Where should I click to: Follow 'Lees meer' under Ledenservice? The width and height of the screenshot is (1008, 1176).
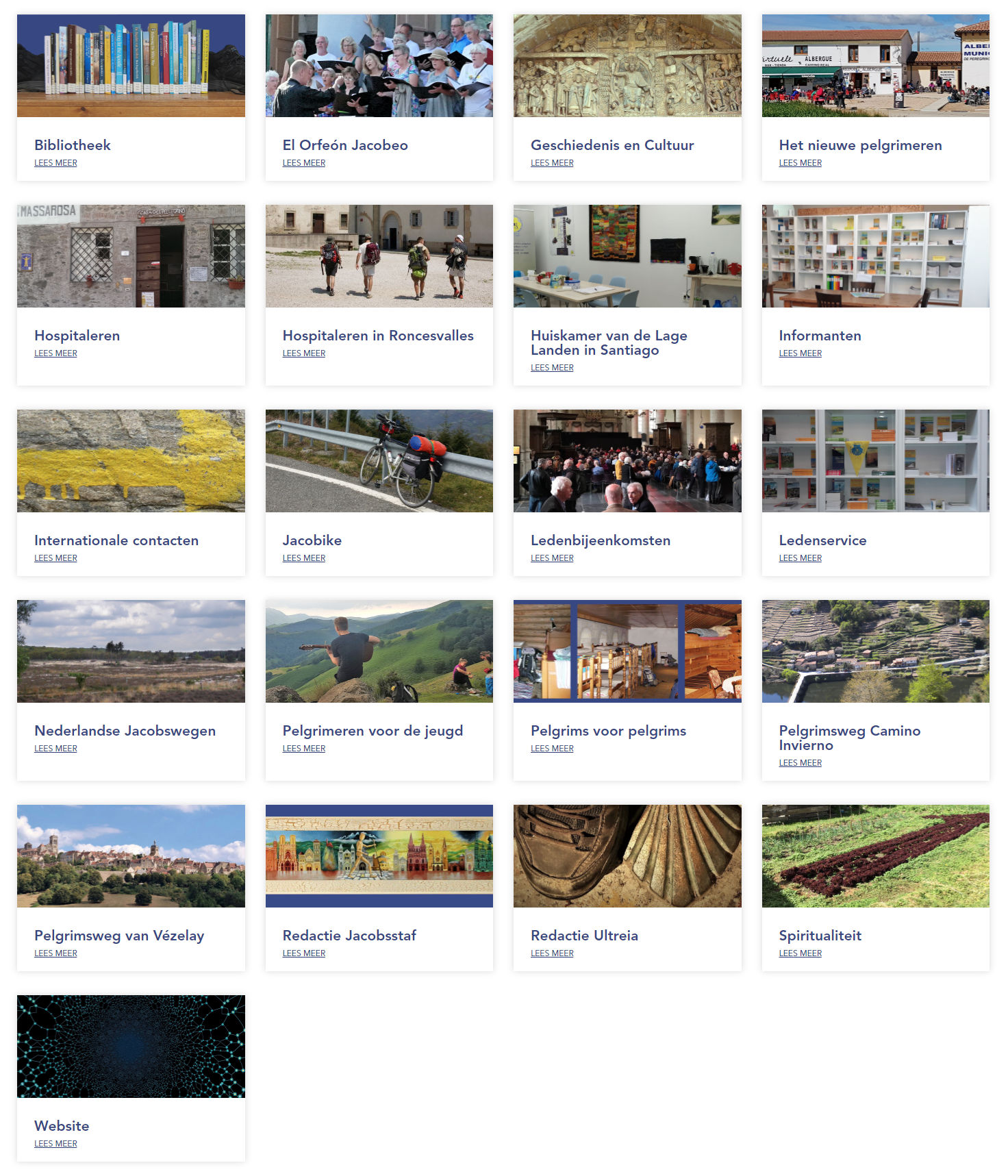pyautogui.click(x=800, y=558)
